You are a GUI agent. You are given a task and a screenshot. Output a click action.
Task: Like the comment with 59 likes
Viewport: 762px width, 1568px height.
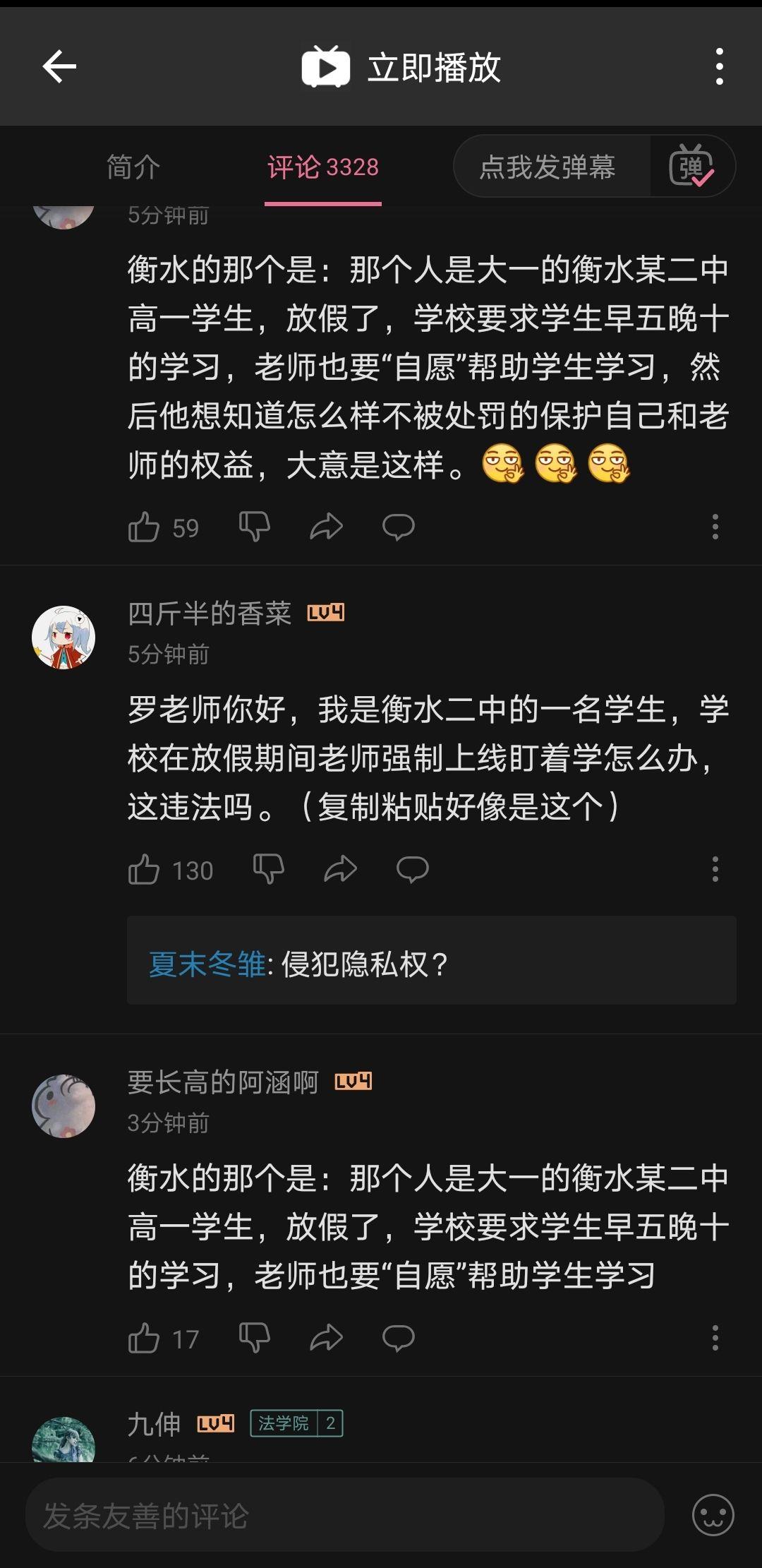coord(144,527)
